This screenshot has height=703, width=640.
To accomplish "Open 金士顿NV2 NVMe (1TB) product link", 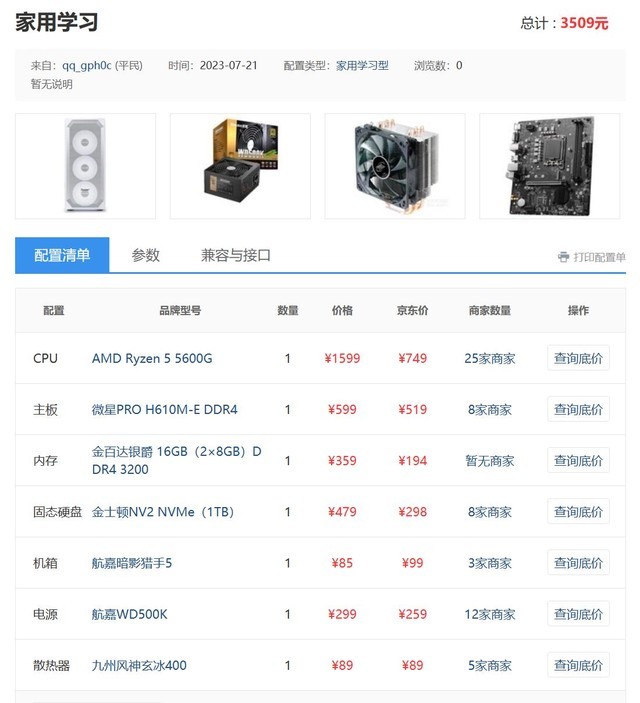I will point(163,512).
